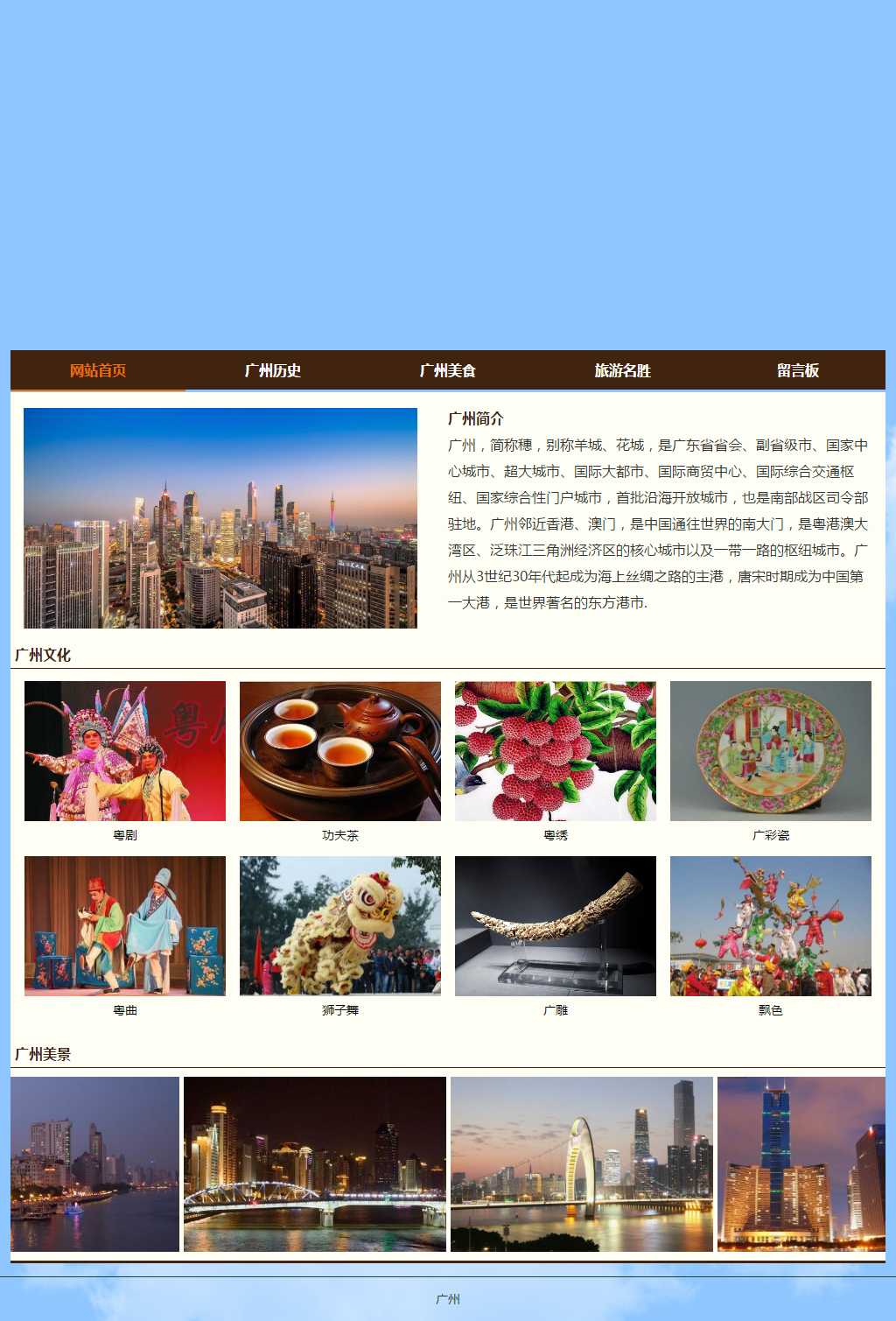Tap the 飘色 parade picture

pos(771,926)
